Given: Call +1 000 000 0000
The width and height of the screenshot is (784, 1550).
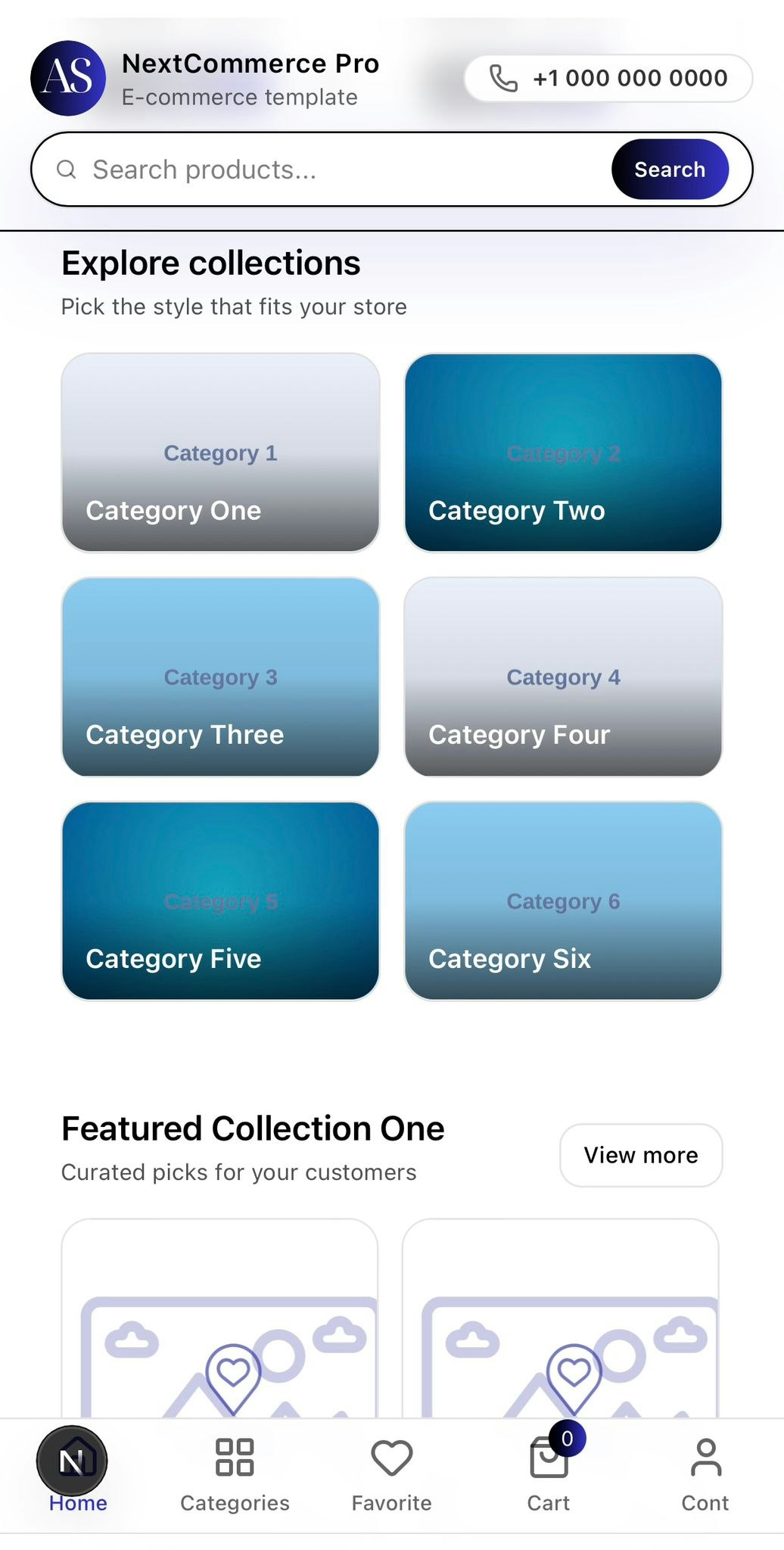Looking at the screenshot, I should click(630, 78).
